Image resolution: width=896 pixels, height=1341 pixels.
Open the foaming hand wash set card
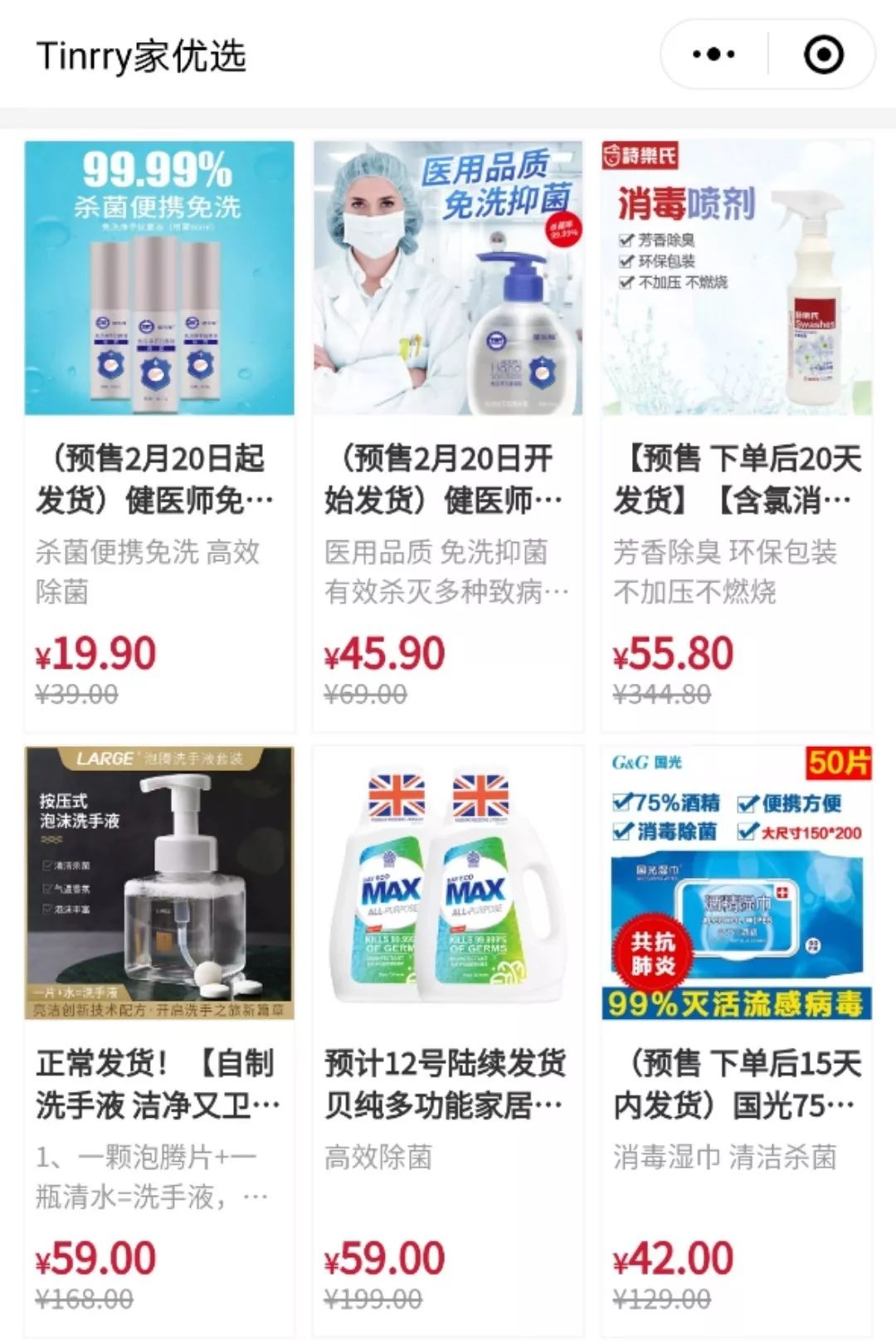[159, 884]
